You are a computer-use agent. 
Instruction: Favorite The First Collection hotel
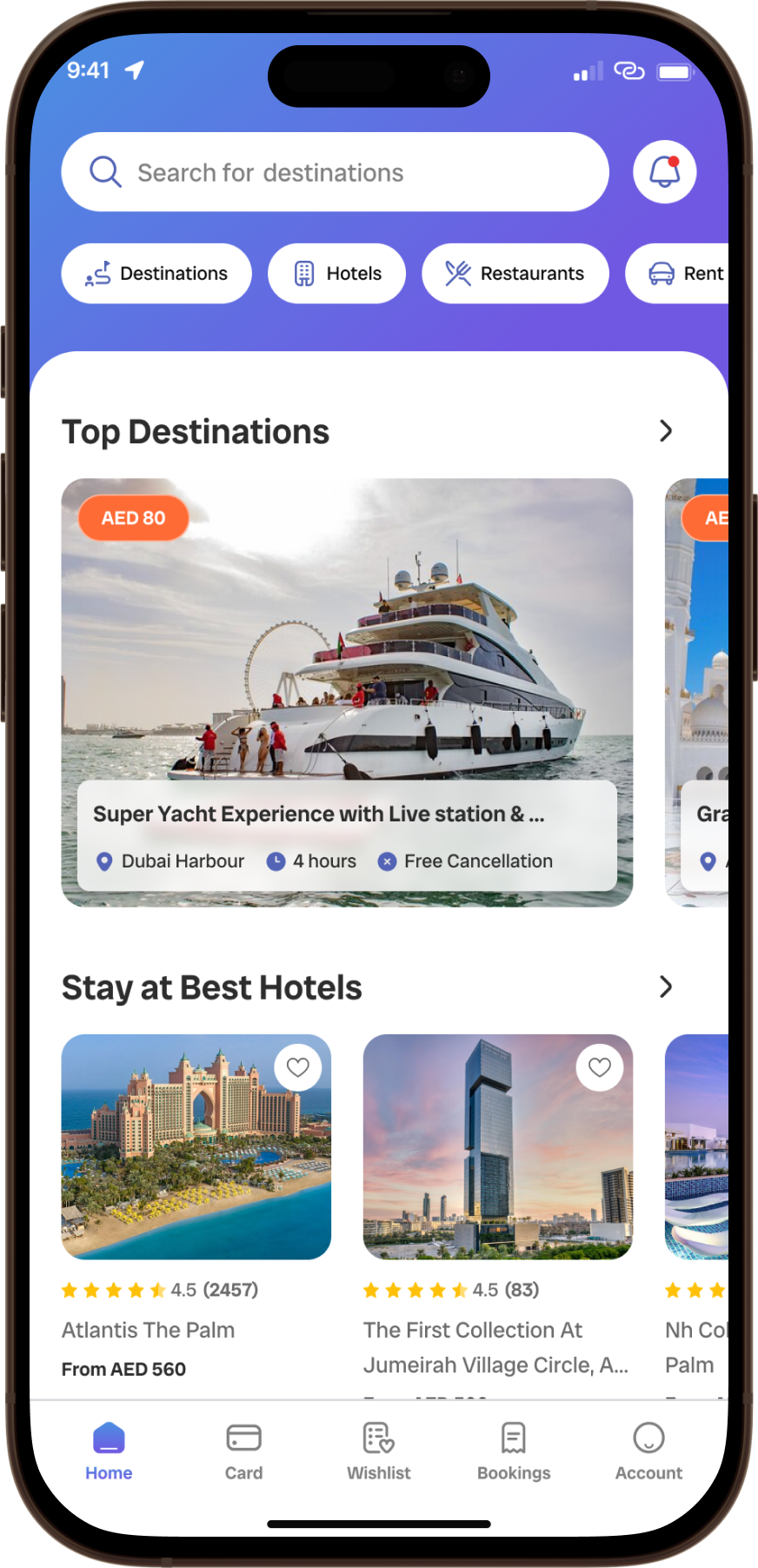click(x=600, y=1067)
